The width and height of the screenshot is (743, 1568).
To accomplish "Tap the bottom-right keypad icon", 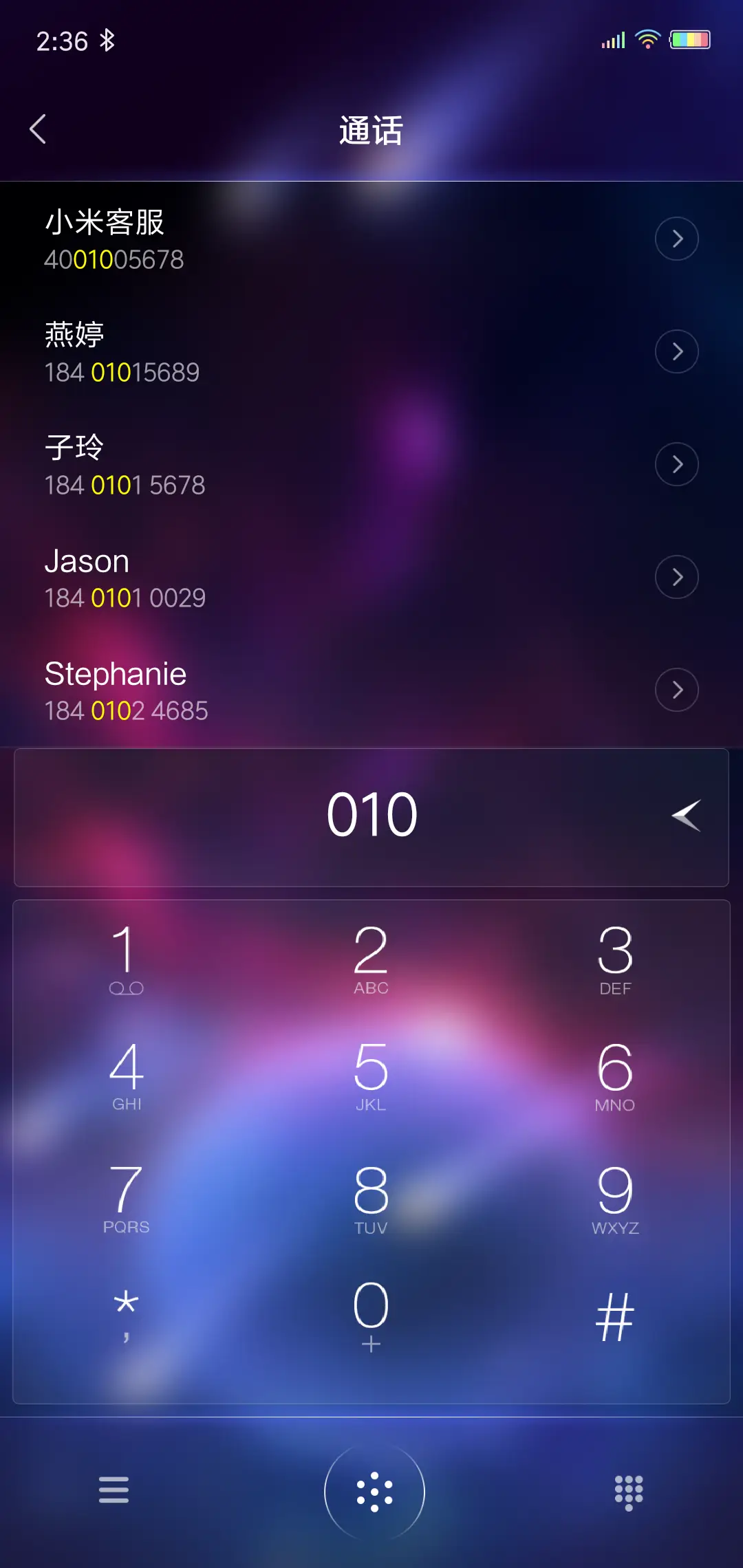I will 628,1490.
